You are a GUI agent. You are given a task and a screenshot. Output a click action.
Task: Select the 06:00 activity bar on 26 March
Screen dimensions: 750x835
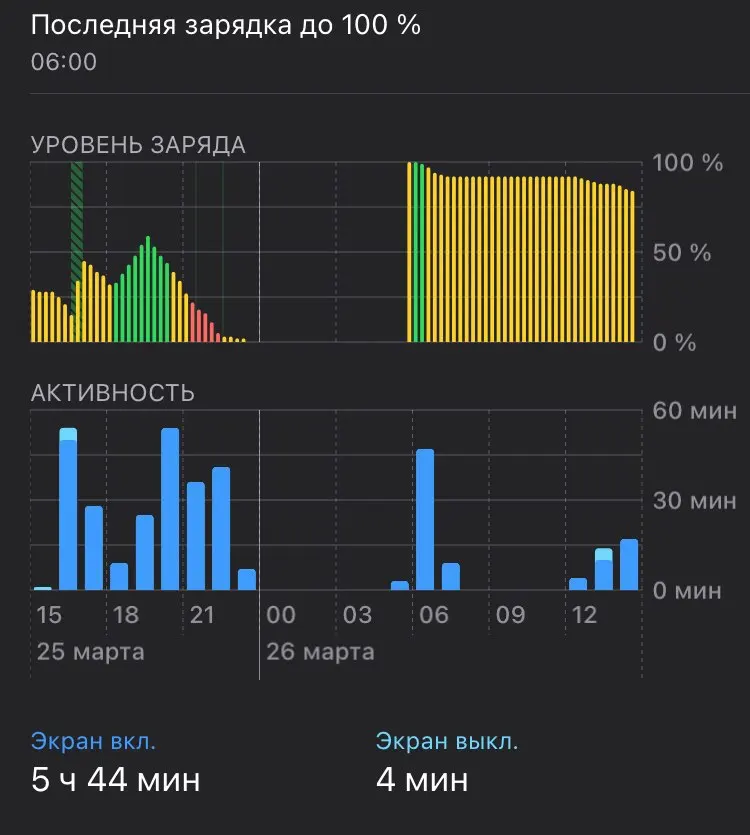pos(425,520)
